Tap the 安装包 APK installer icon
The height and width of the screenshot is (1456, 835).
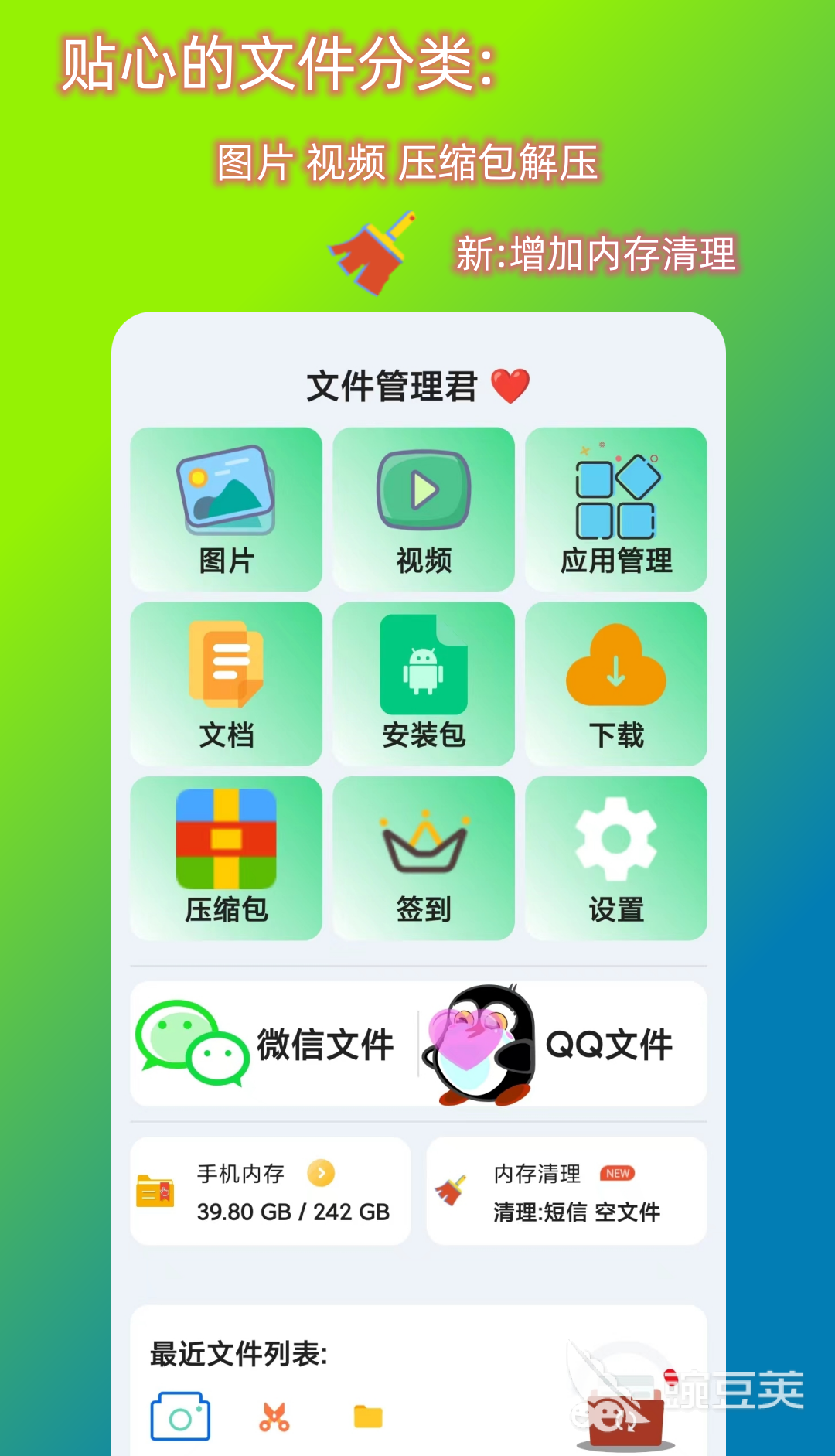tap(422, 665)
